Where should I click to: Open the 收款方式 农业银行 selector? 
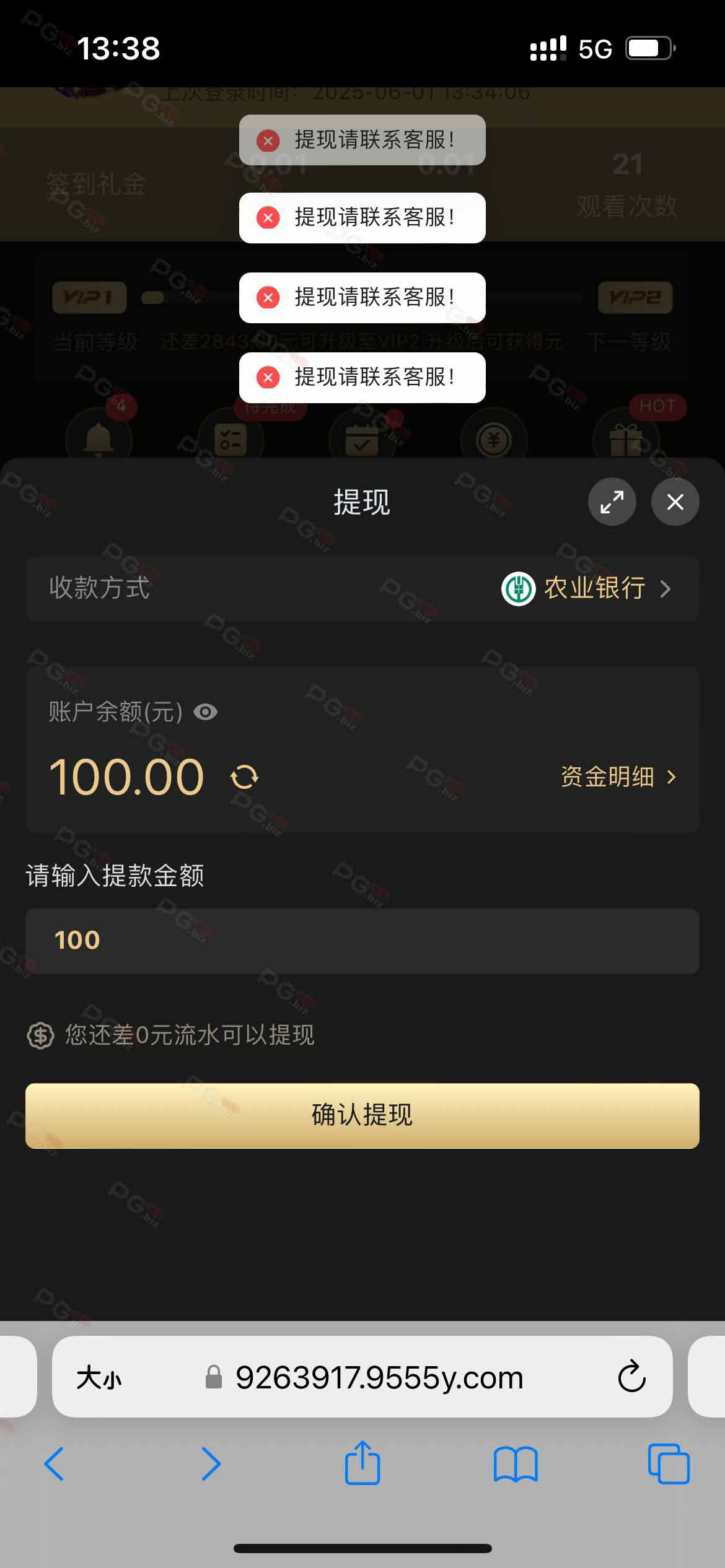coord(362,588)
